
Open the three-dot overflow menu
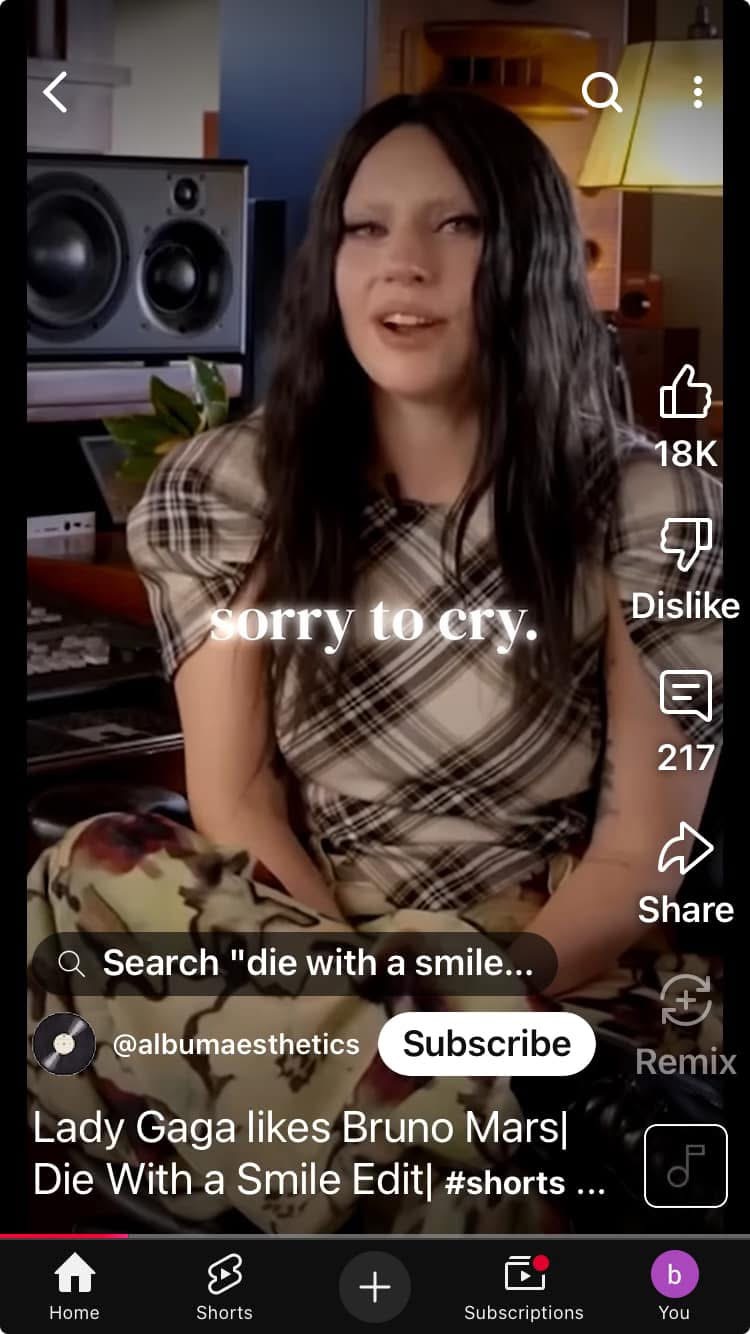pyautogui.click(x=697, y=92)
